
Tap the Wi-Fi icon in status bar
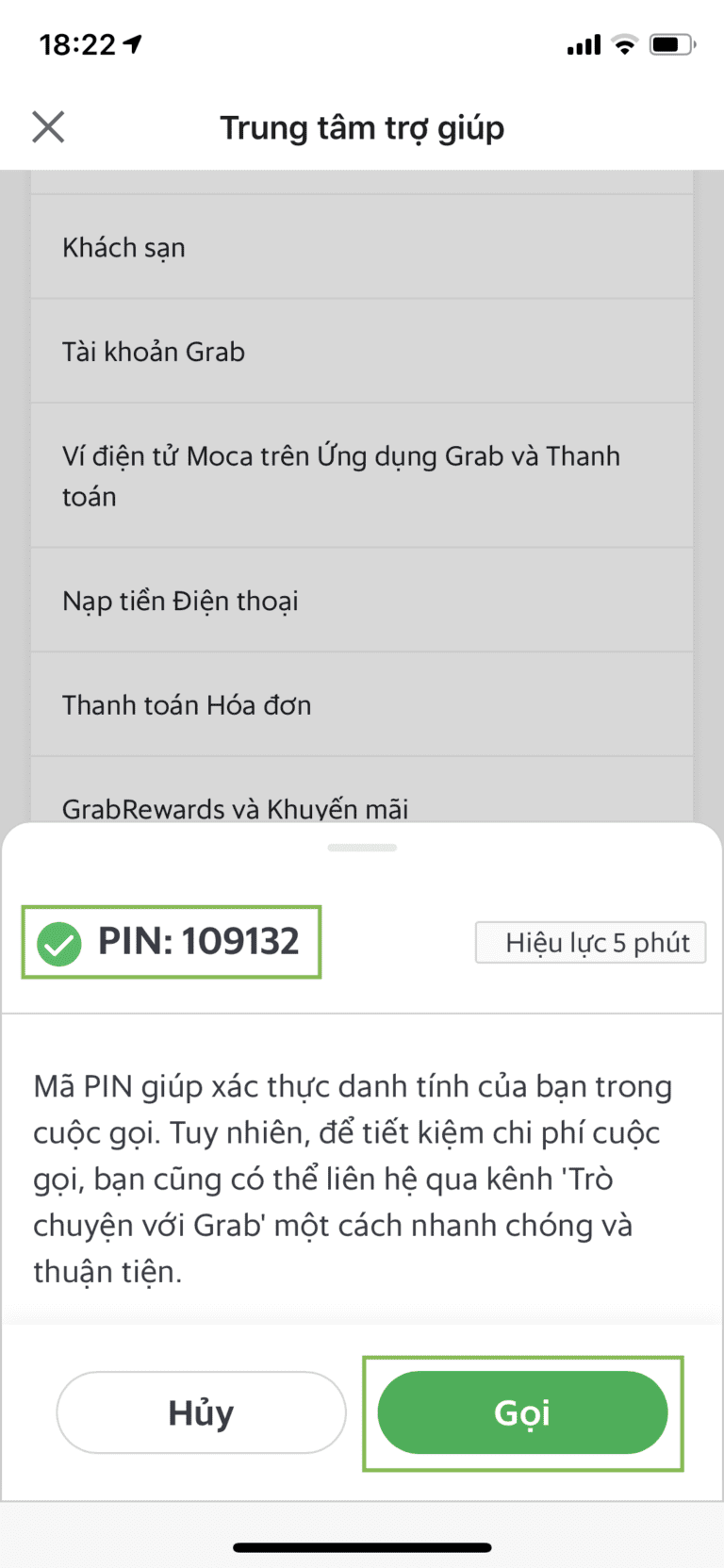[x=624, y=43]
